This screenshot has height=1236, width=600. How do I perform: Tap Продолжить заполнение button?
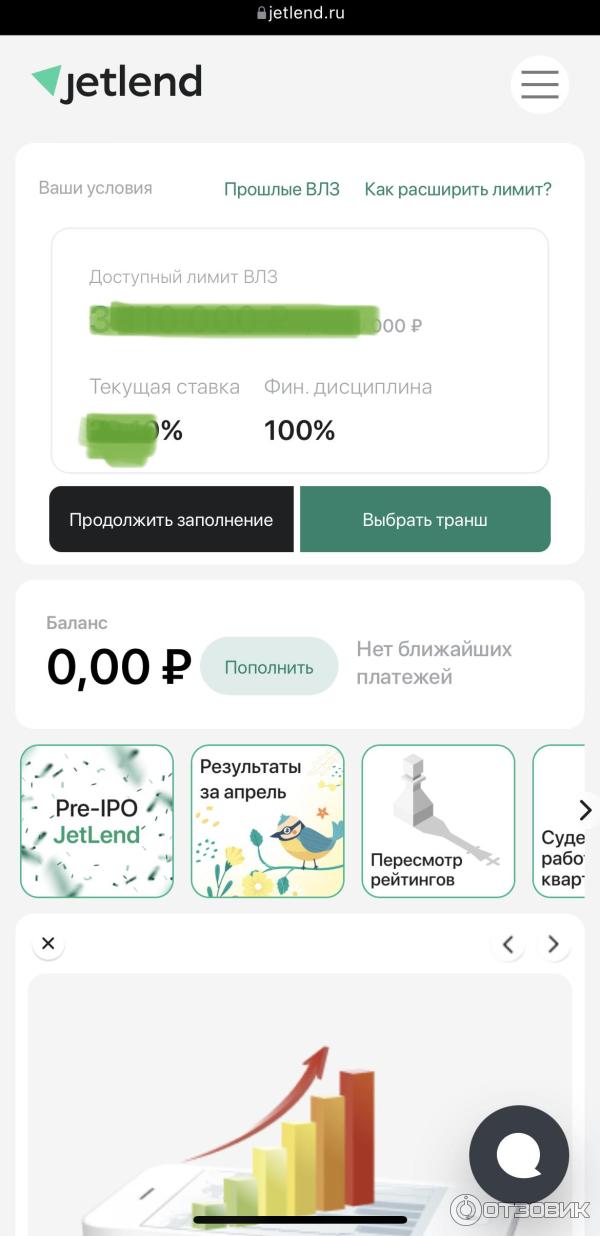(171, 519)
